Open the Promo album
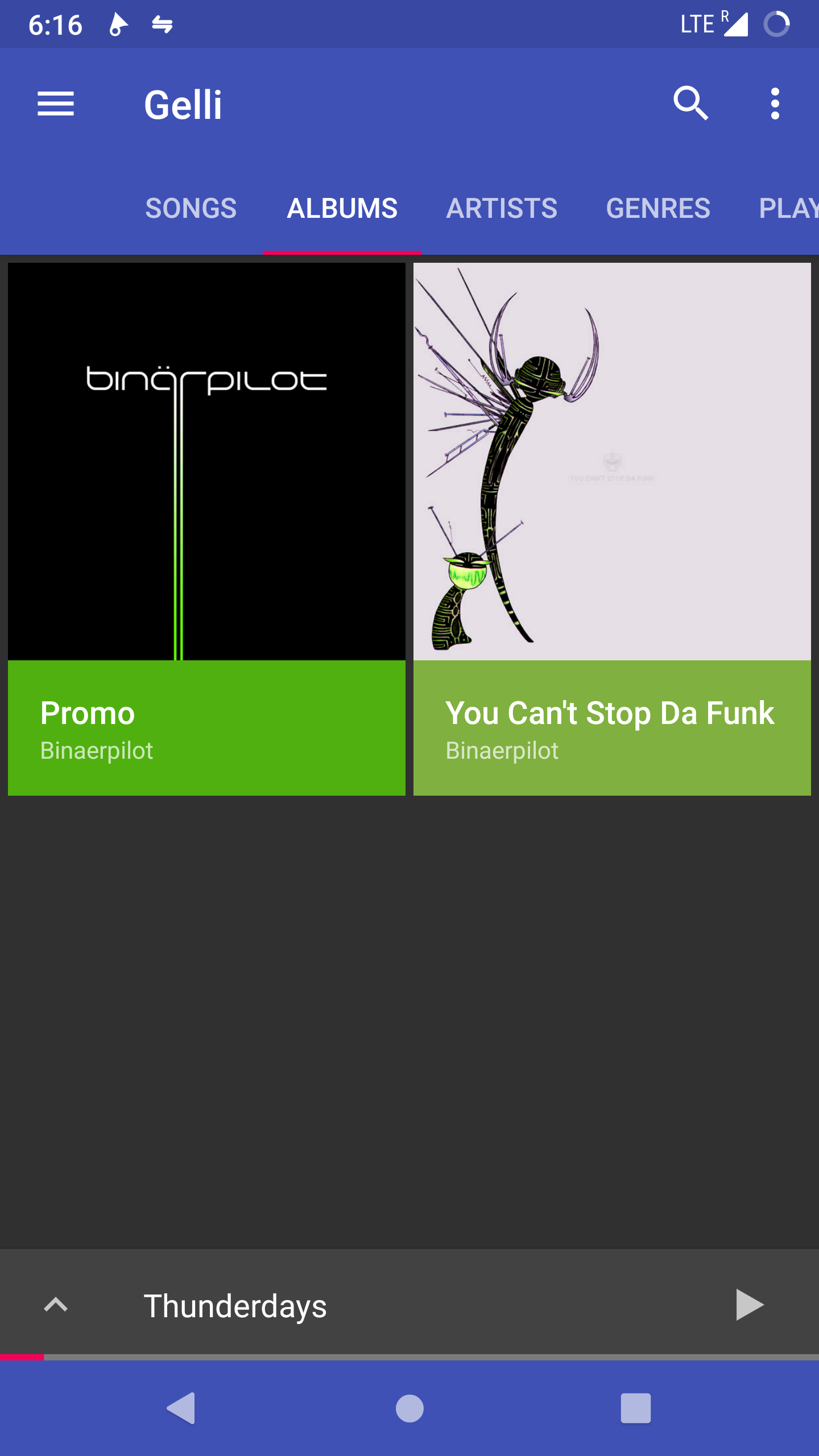 click(206, 529)
